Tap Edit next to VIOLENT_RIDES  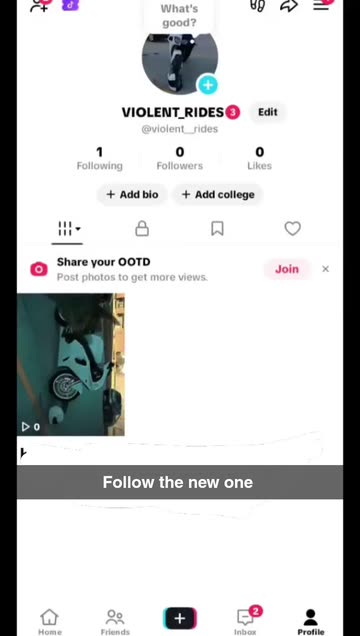point(268,112)
